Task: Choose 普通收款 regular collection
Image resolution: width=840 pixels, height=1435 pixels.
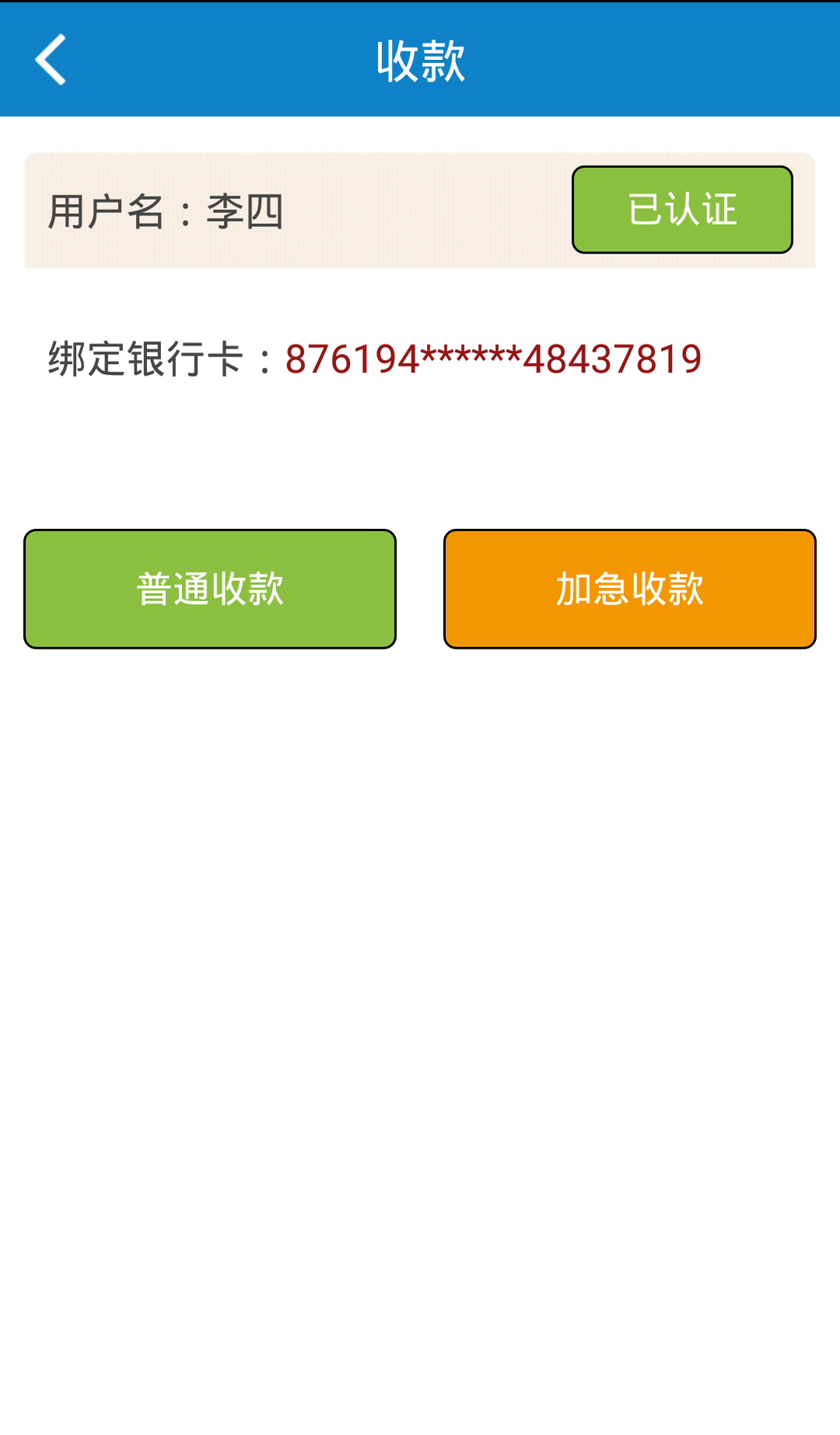Action: (210, 589)
